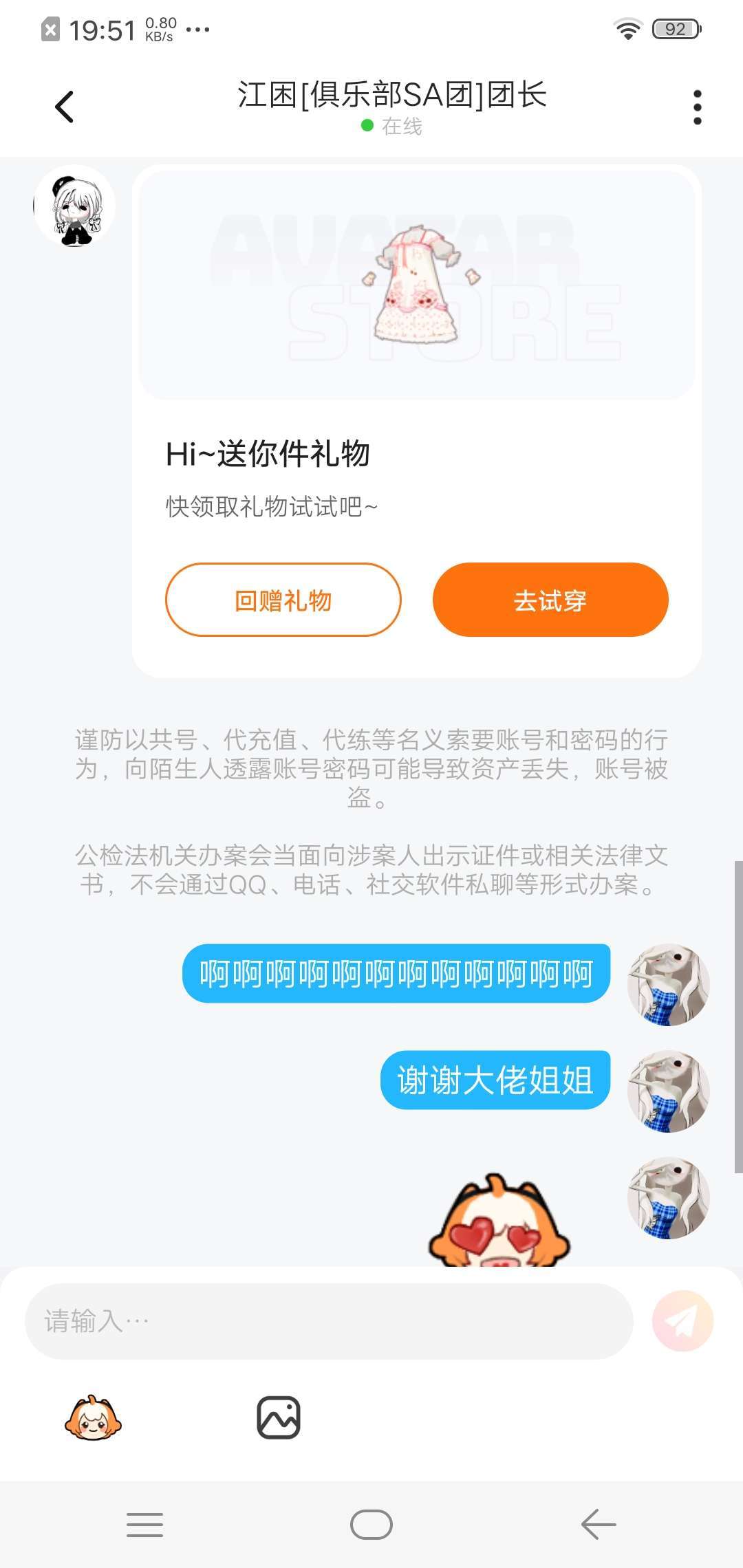Attach a picture from the gallery
Screen dimensions: 743x1568
pyautogui.click(x=279, y=1418)
